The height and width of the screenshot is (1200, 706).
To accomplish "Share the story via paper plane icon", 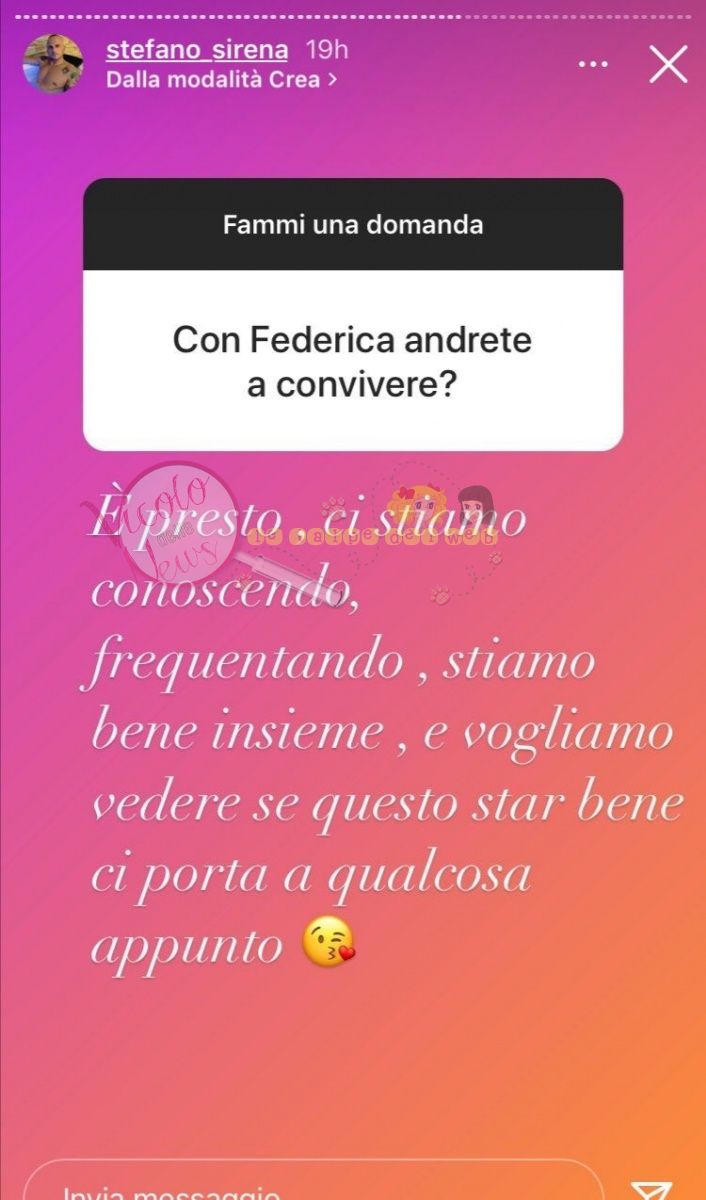I will pos(651,1188).
